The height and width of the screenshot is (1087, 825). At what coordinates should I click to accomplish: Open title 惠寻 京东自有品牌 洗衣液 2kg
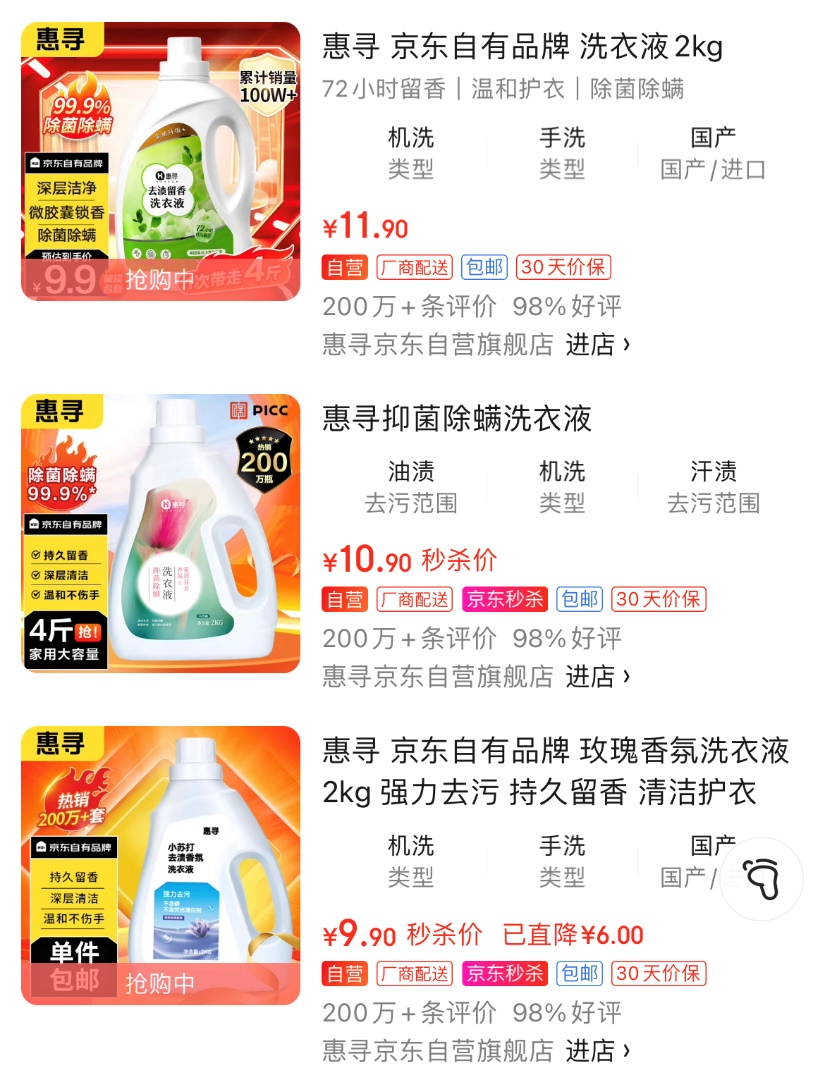(x=522, y=47)
